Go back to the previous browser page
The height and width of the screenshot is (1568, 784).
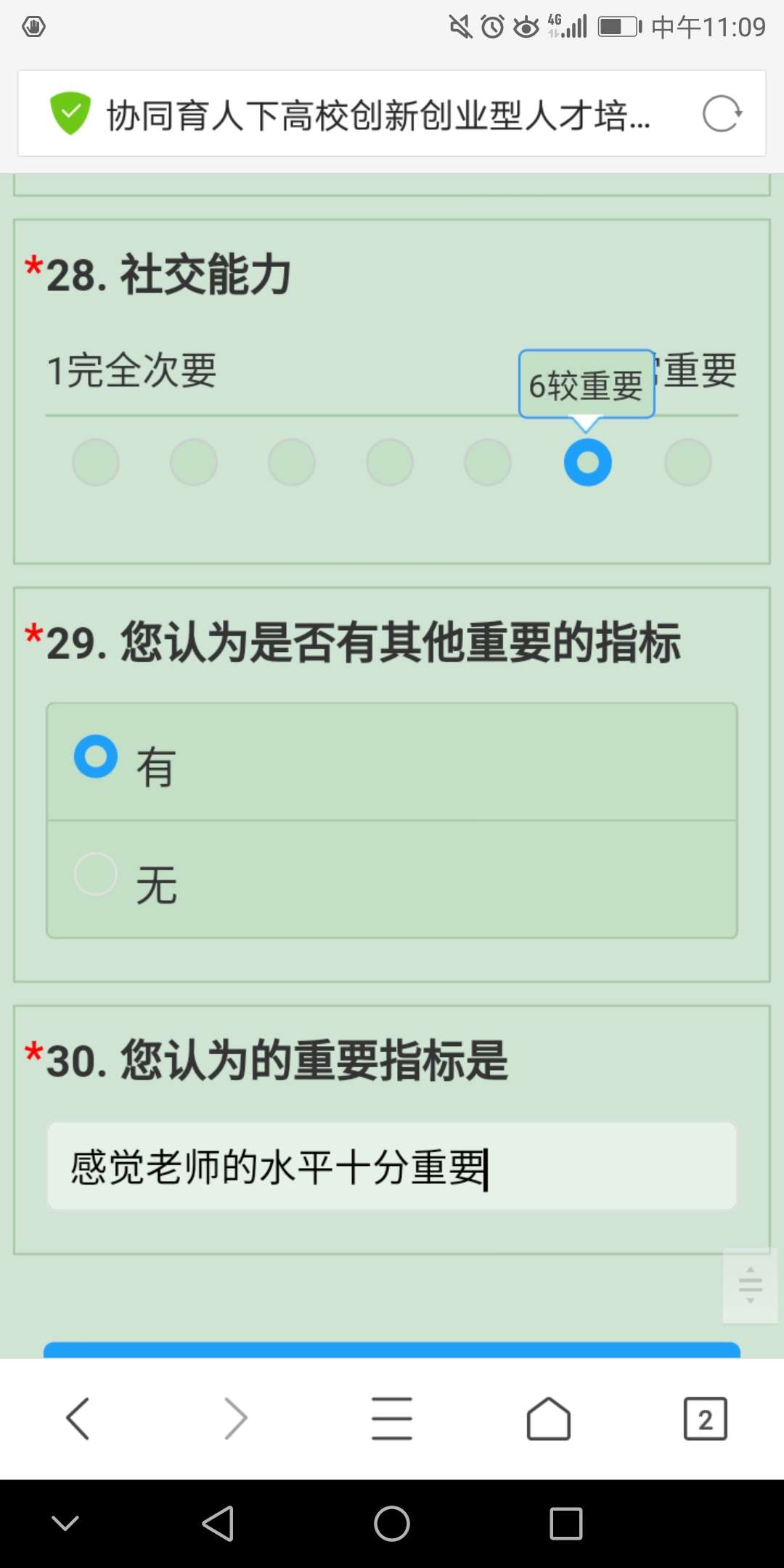(x=78, y=1418)
